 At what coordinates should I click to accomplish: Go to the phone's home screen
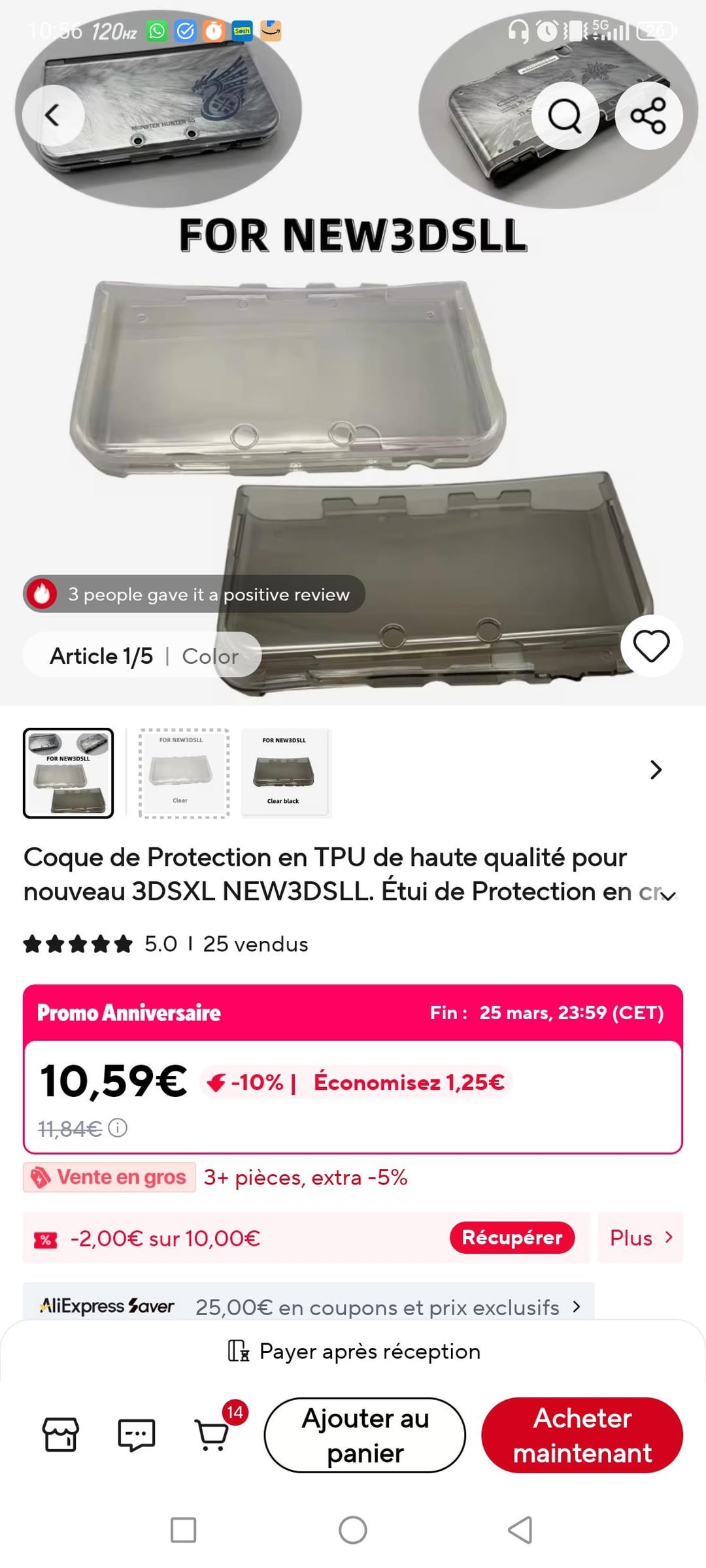(x=353, y=1530)
